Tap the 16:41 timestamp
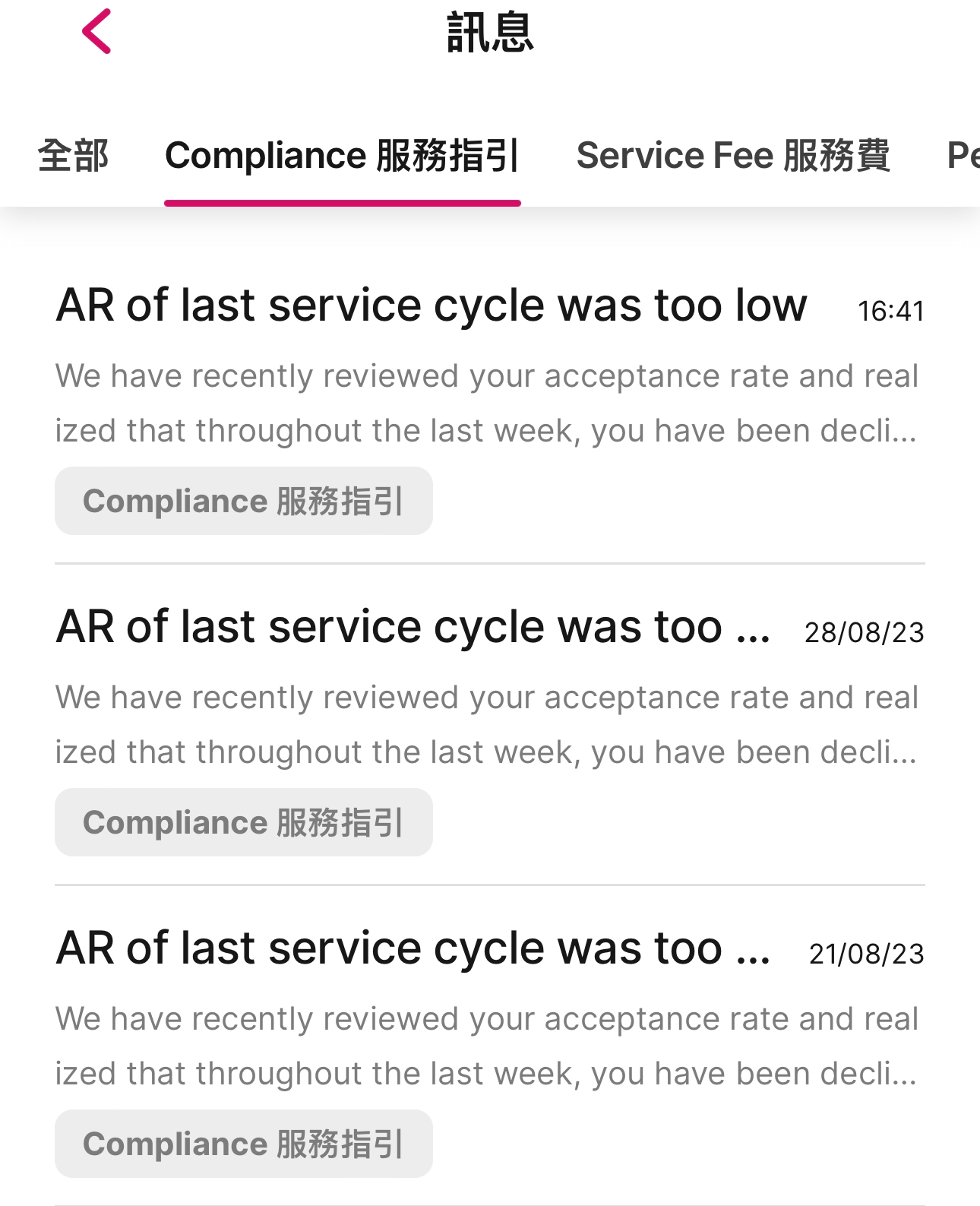 click(x=890, y=311)
